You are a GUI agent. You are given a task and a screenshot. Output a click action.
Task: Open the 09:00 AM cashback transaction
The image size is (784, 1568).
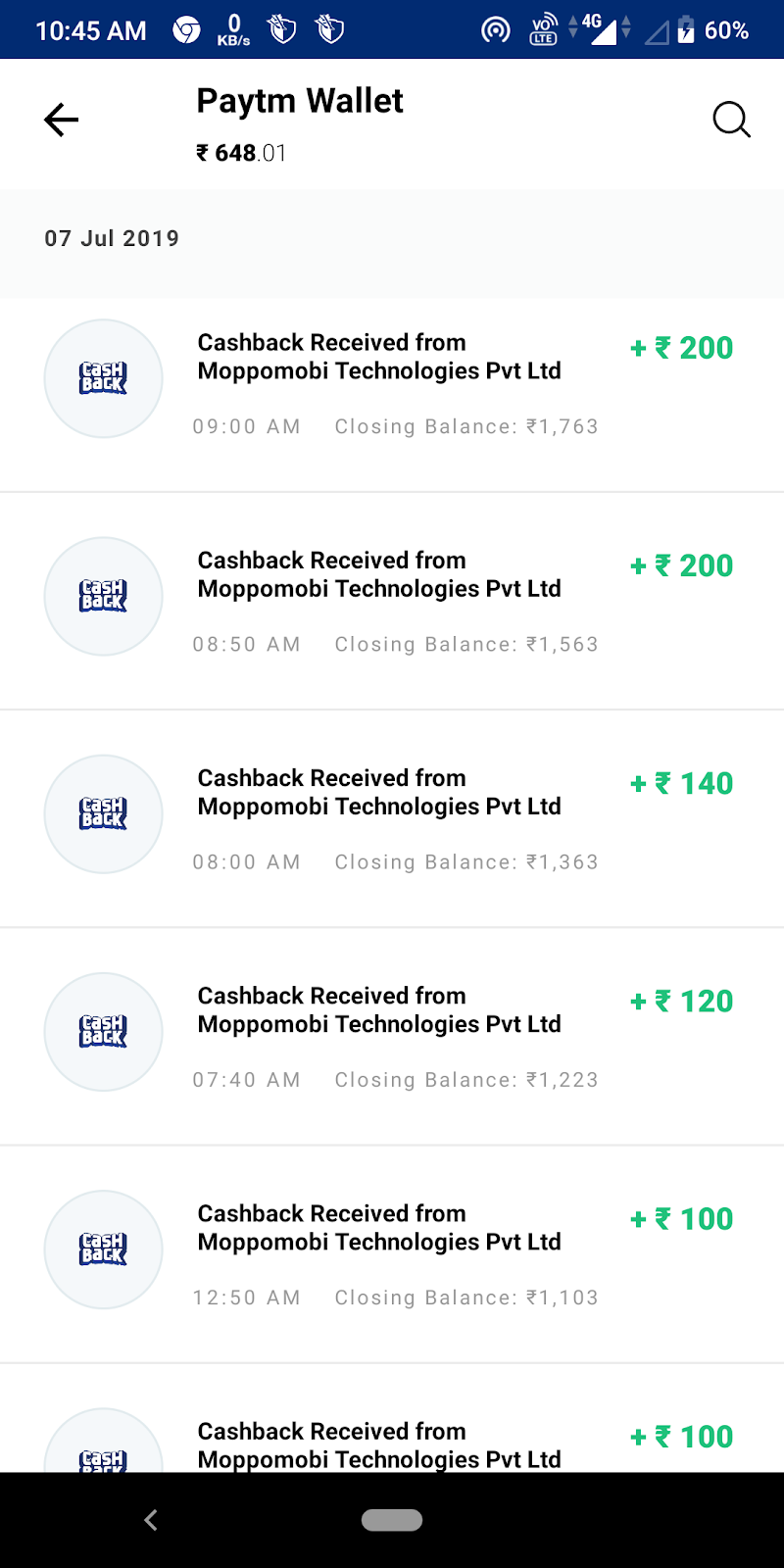(392, 382)
